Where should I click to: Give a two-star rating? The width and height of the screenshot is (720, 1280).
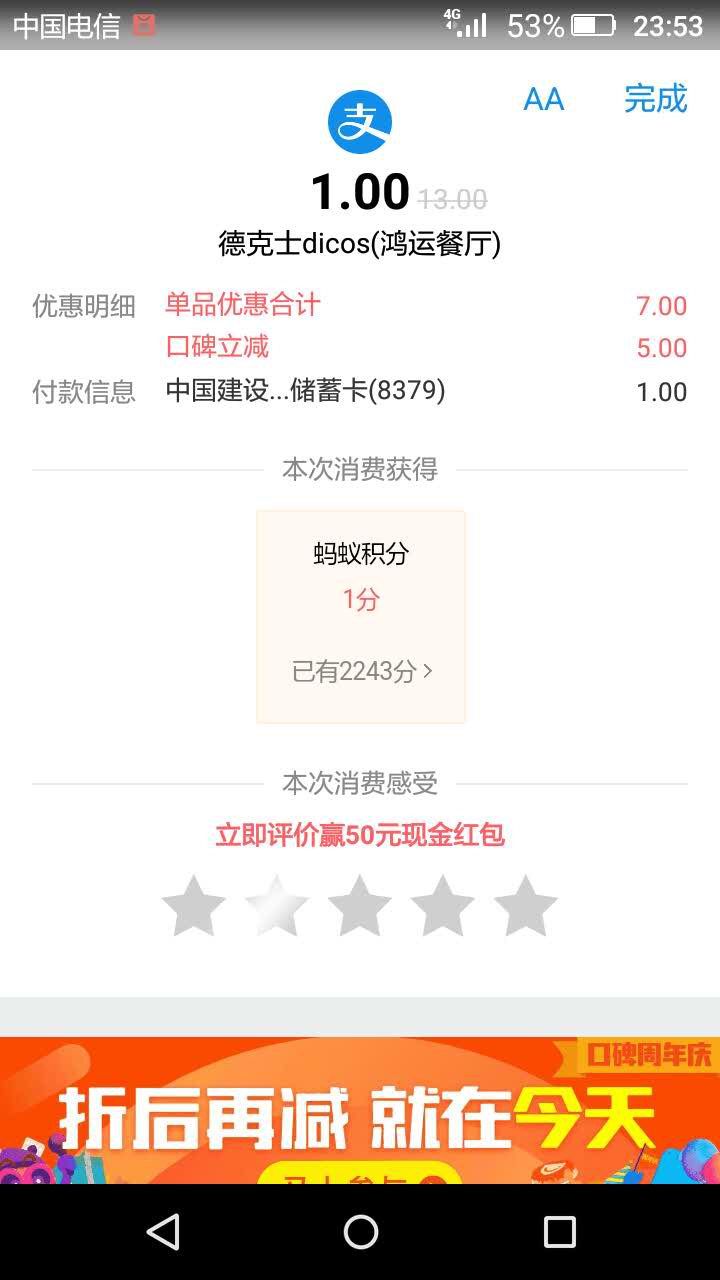coord(277,906)
